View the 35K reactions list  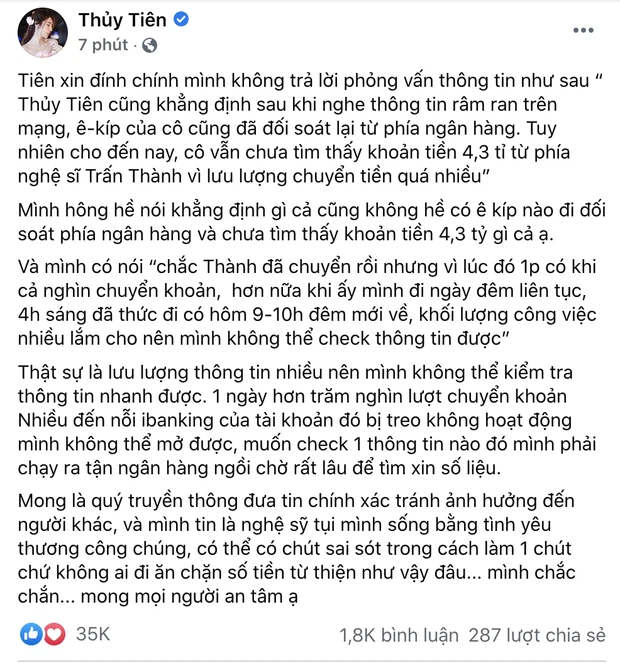click(x=95, y=634)
